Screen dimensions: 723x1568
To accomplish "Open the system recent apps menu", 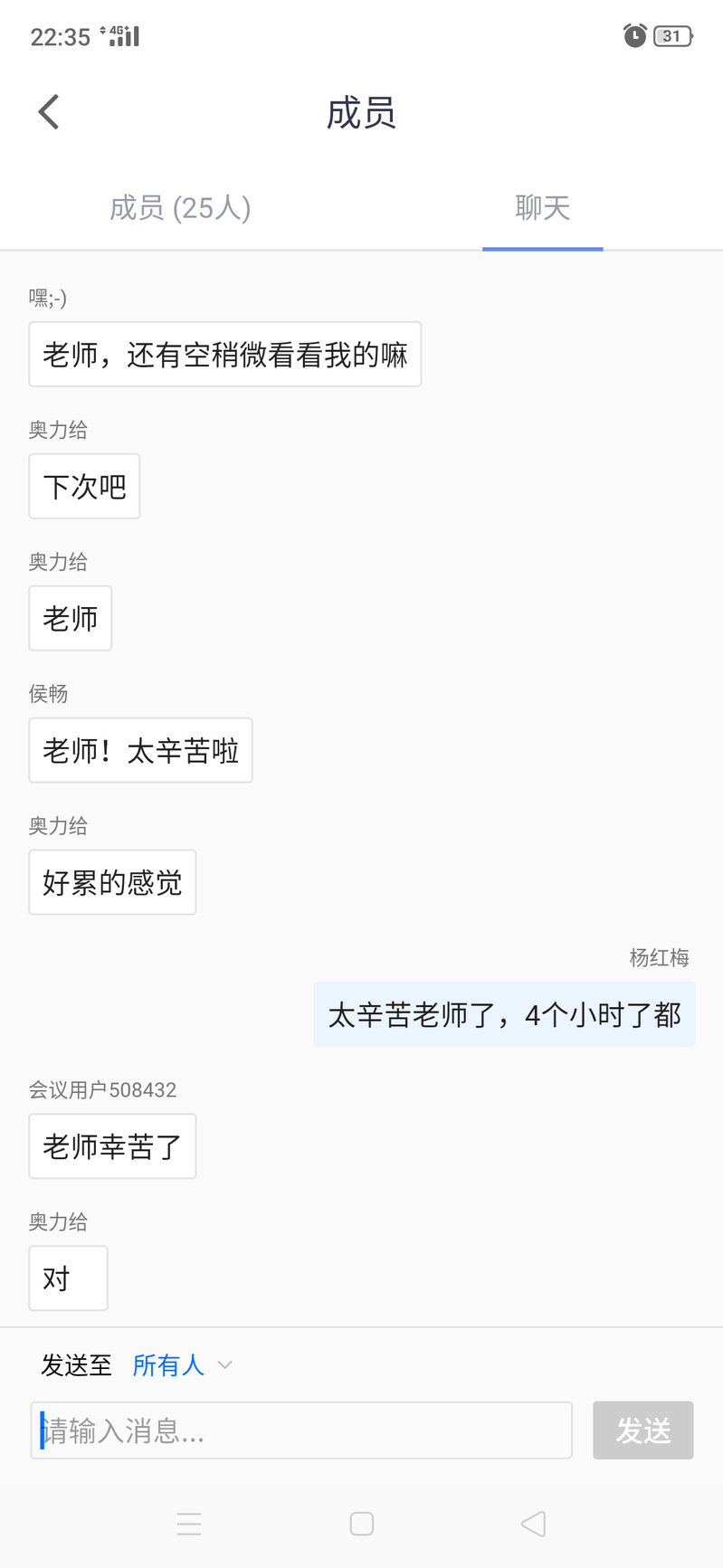I will click(x=189, y=1524).
